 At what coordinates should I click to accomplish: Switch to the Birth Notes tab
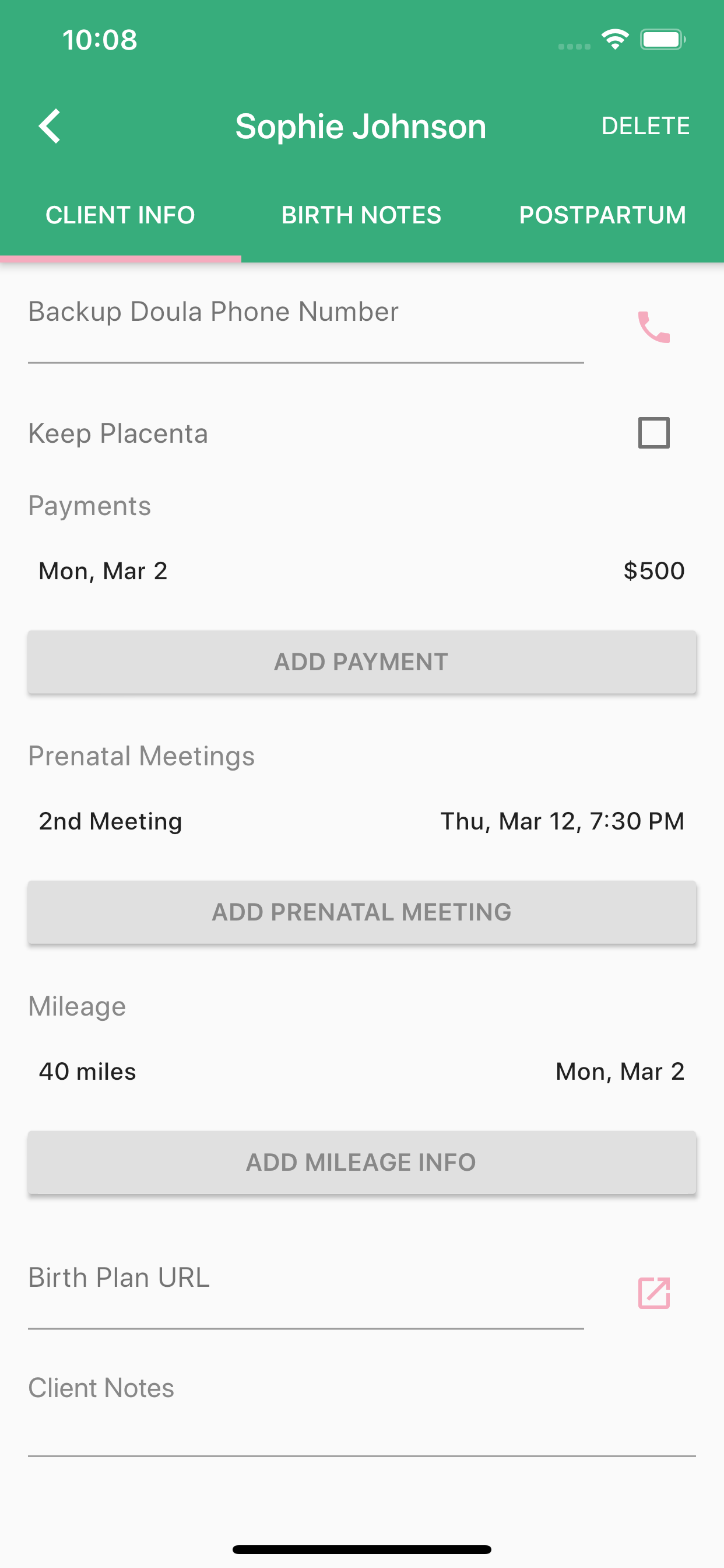pos(361,215)
